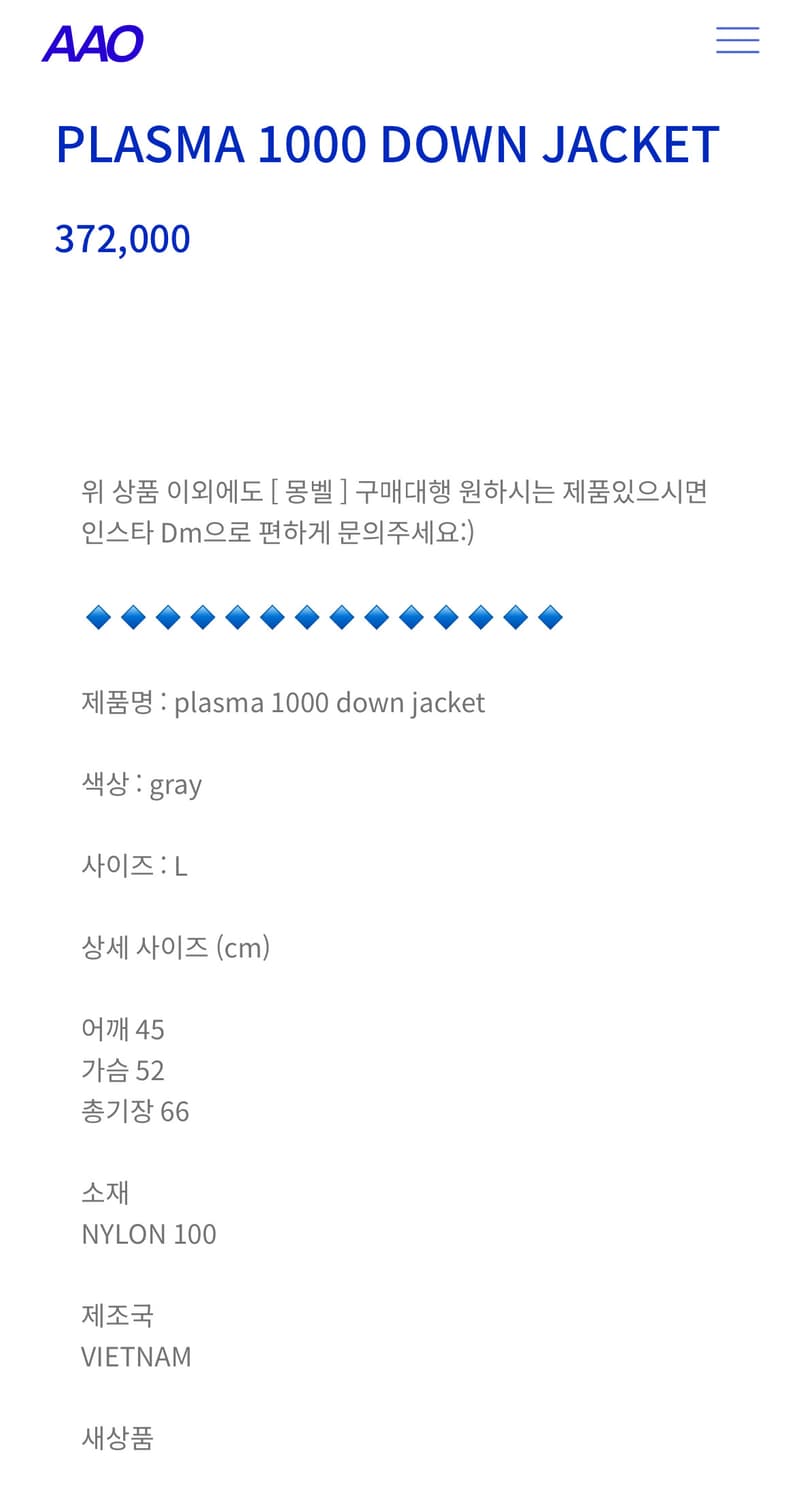This screenshot has width=803, height=1500.
Task: Select the first blue diamond divider icon
Action: tap(98, 618)
